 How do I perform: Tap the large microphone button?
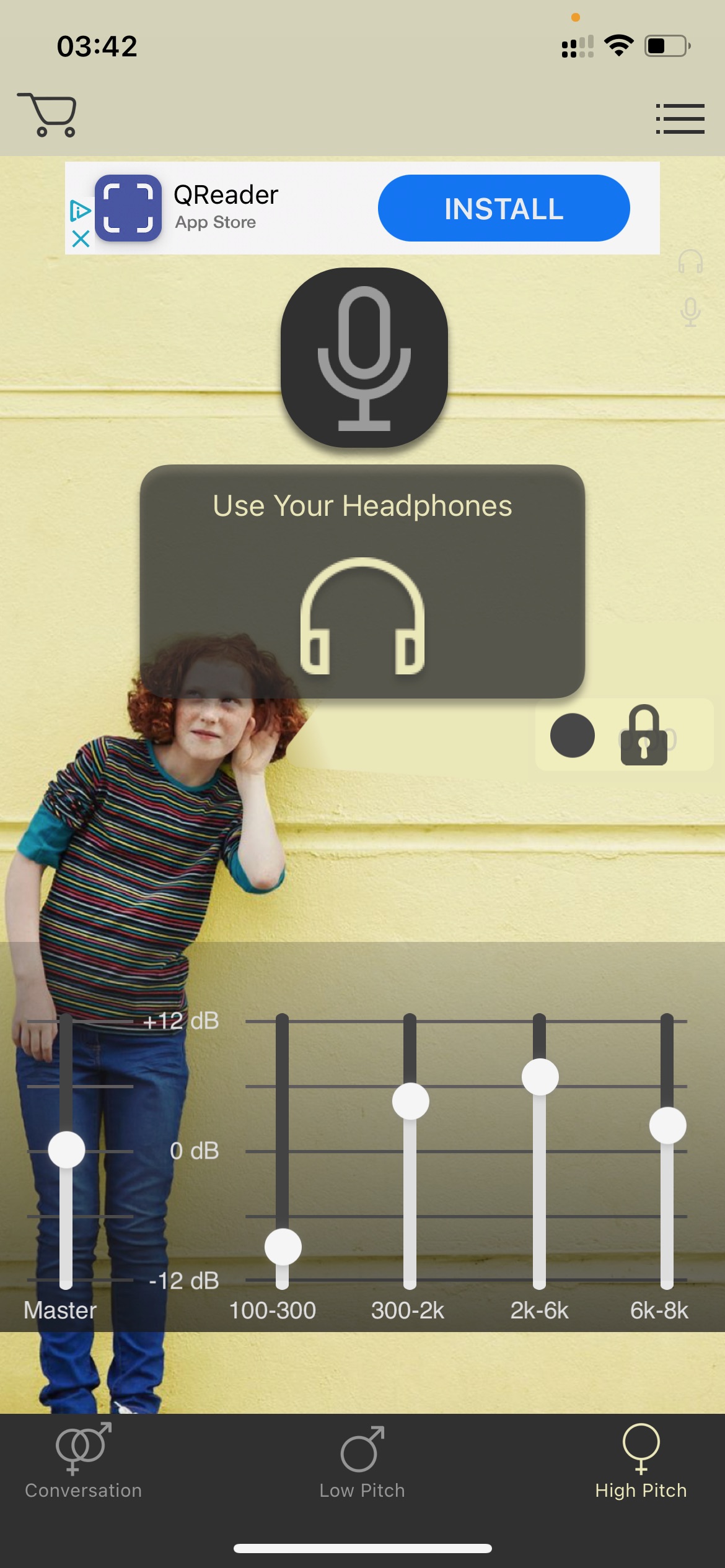(x=364, y=357)
